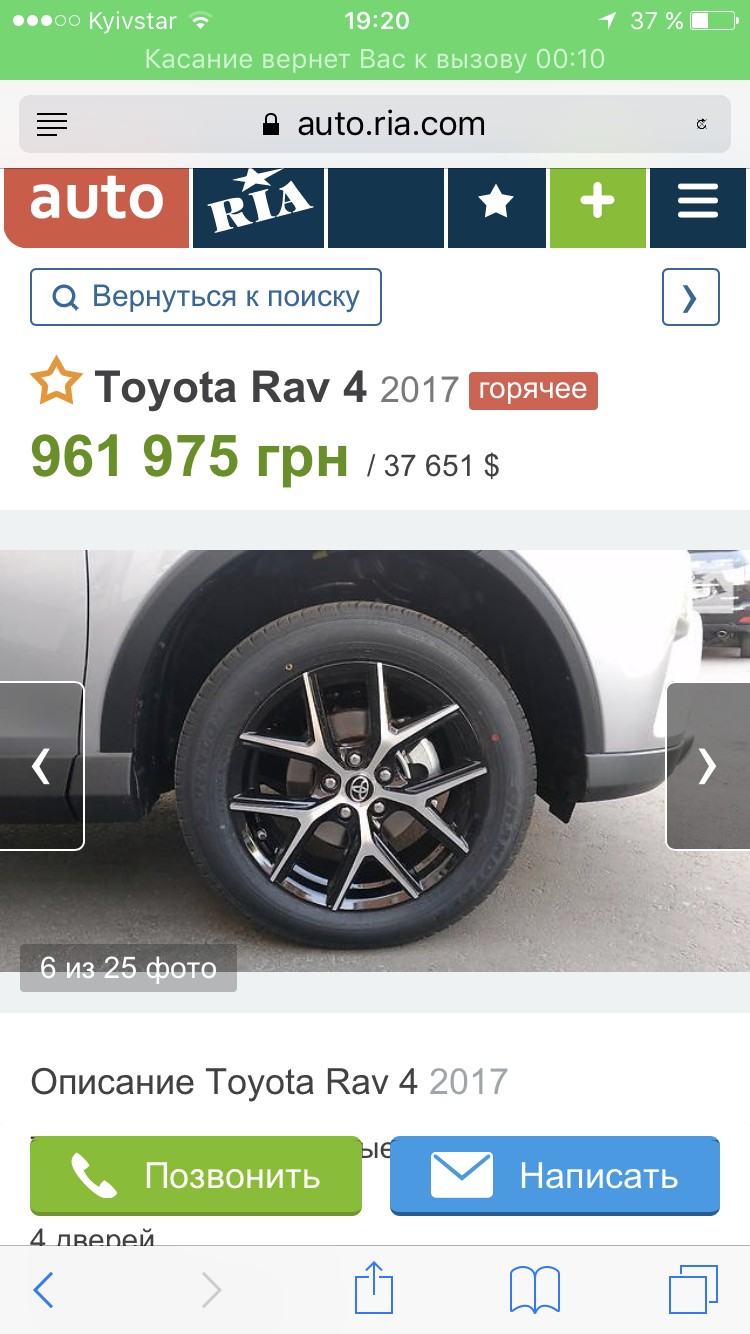Show open Safari tabs

(692, 1290)
